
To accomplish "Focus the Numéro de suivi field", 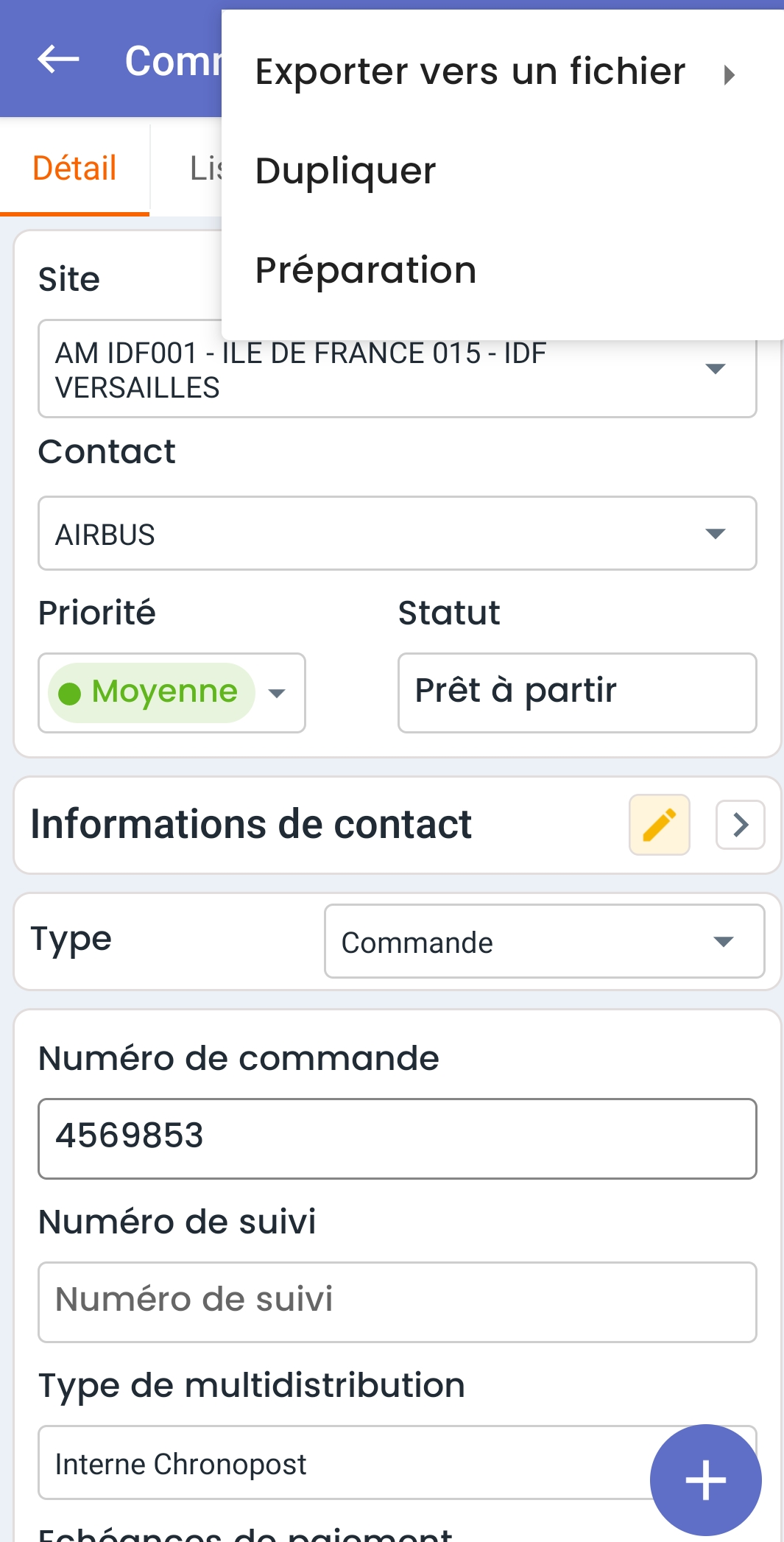I will (x=398, y=1302).
